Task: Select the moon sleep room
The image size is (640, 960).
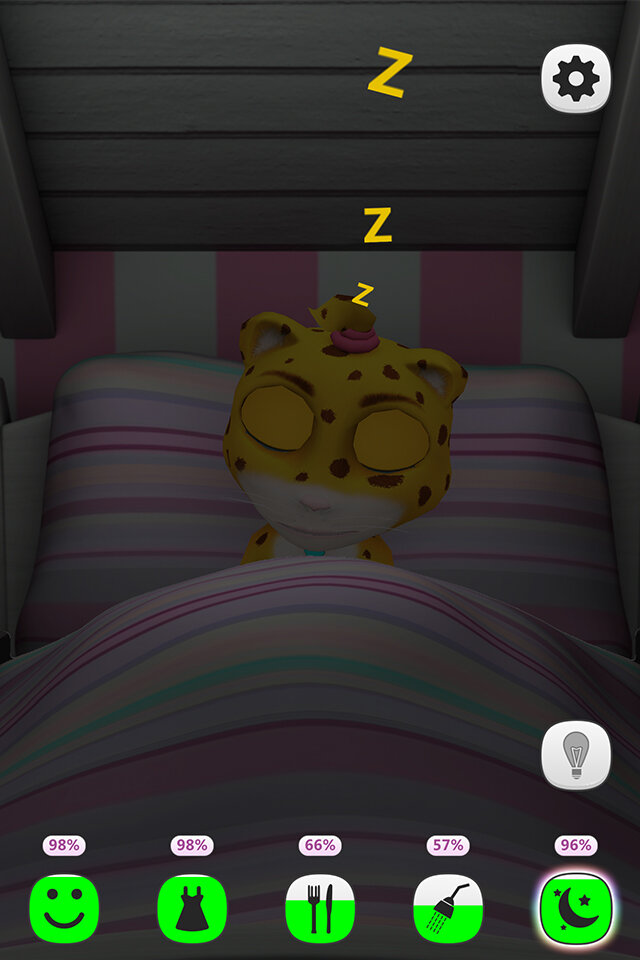Action: [576, 908]
